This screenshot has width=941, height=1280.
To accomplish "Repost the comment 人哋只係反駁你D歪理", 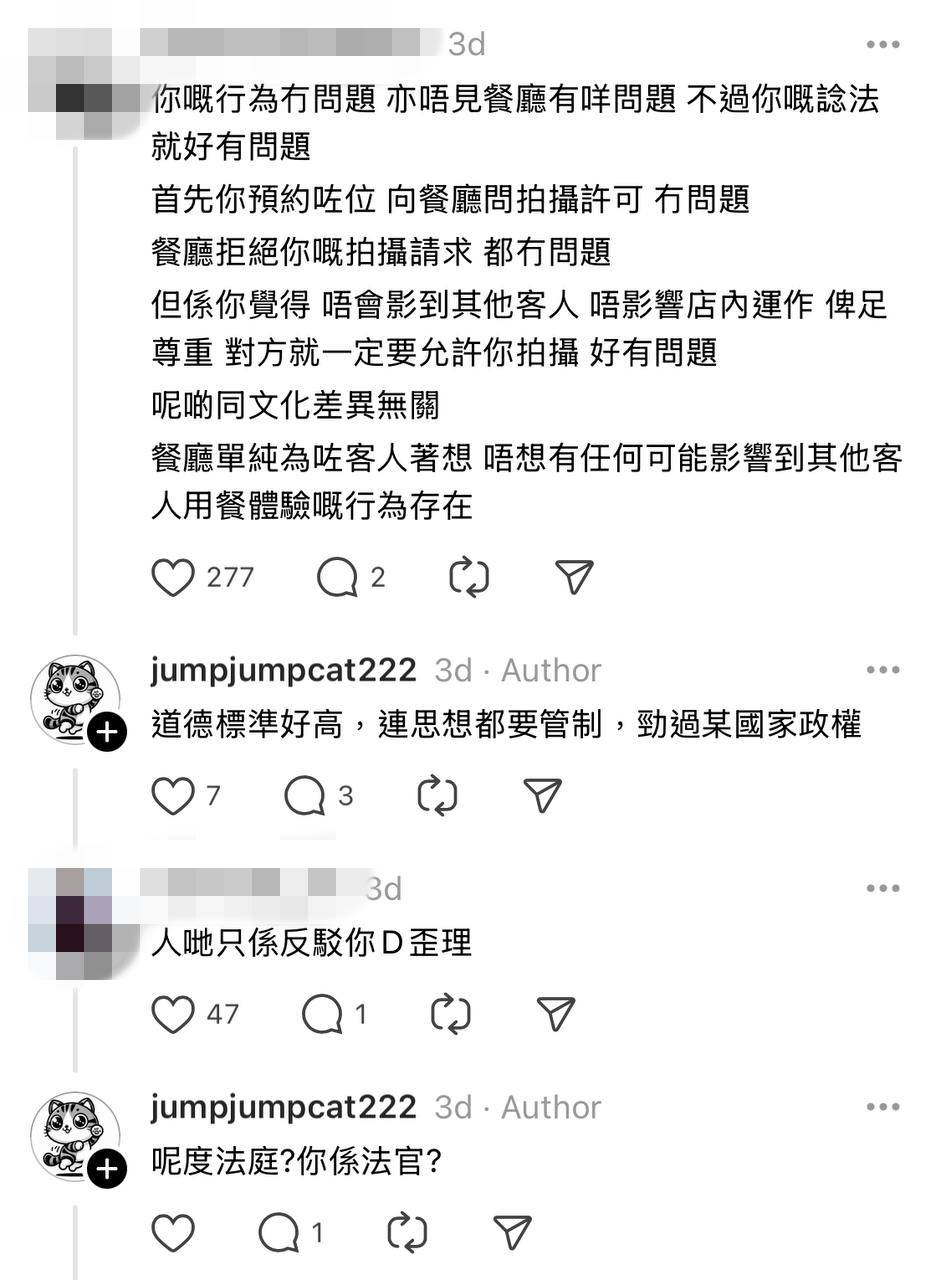I will point(451,1015).
